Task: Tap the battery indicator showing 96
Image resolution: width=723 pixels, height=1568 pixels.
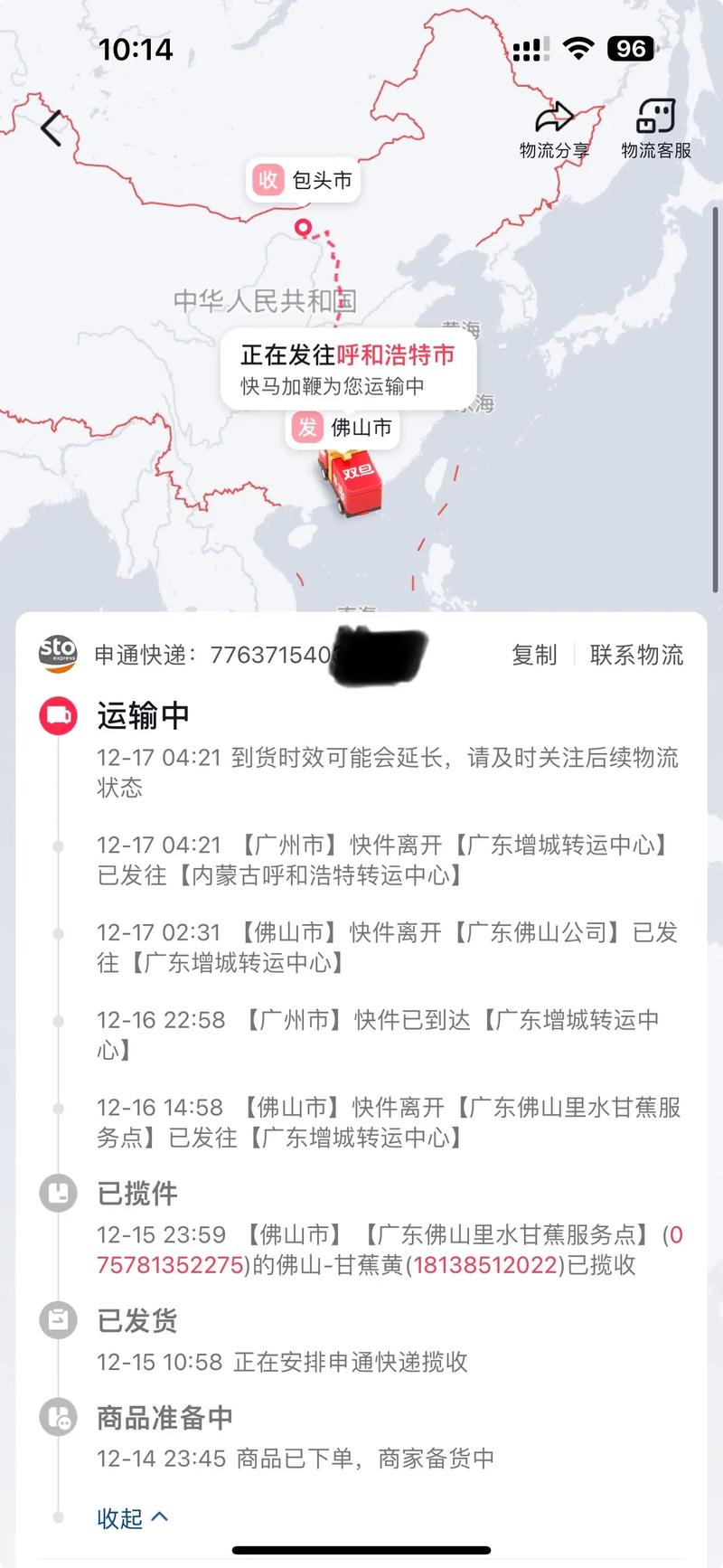Action: click(x=633, y=49)
